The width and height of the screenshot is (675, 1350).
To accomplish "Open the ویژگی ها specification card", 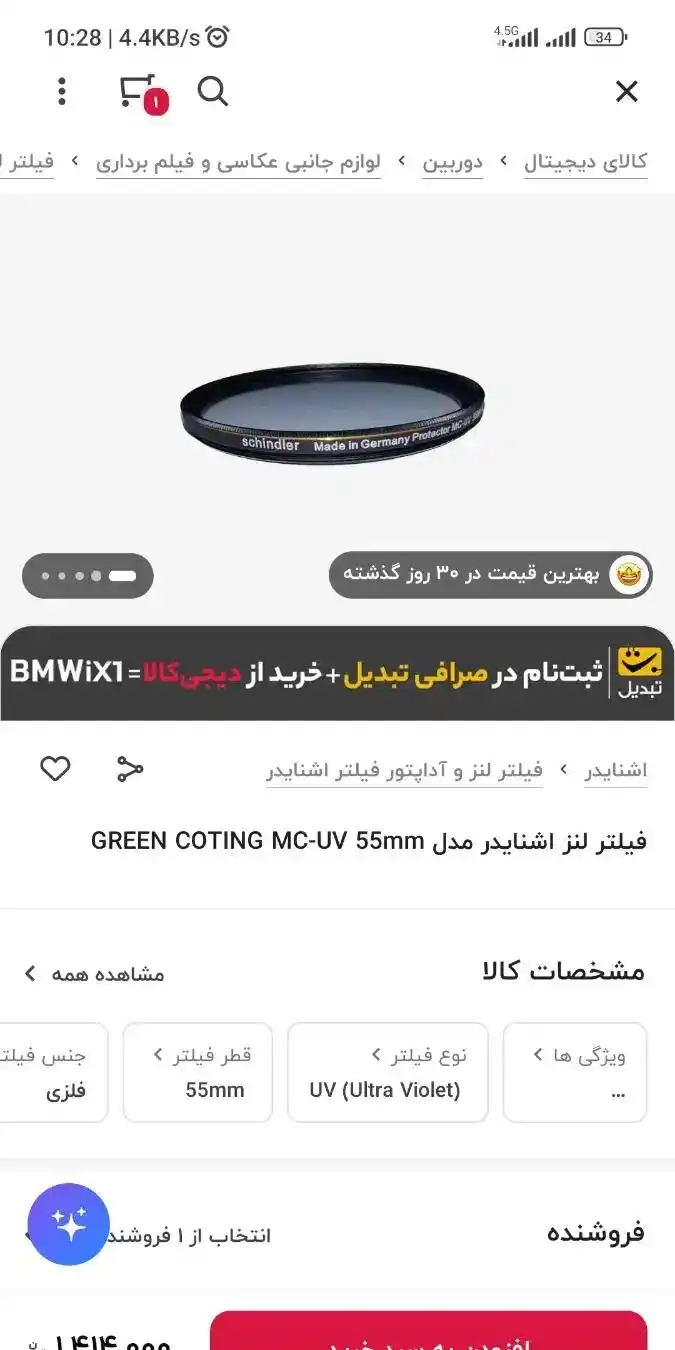I will point(575,1072).
